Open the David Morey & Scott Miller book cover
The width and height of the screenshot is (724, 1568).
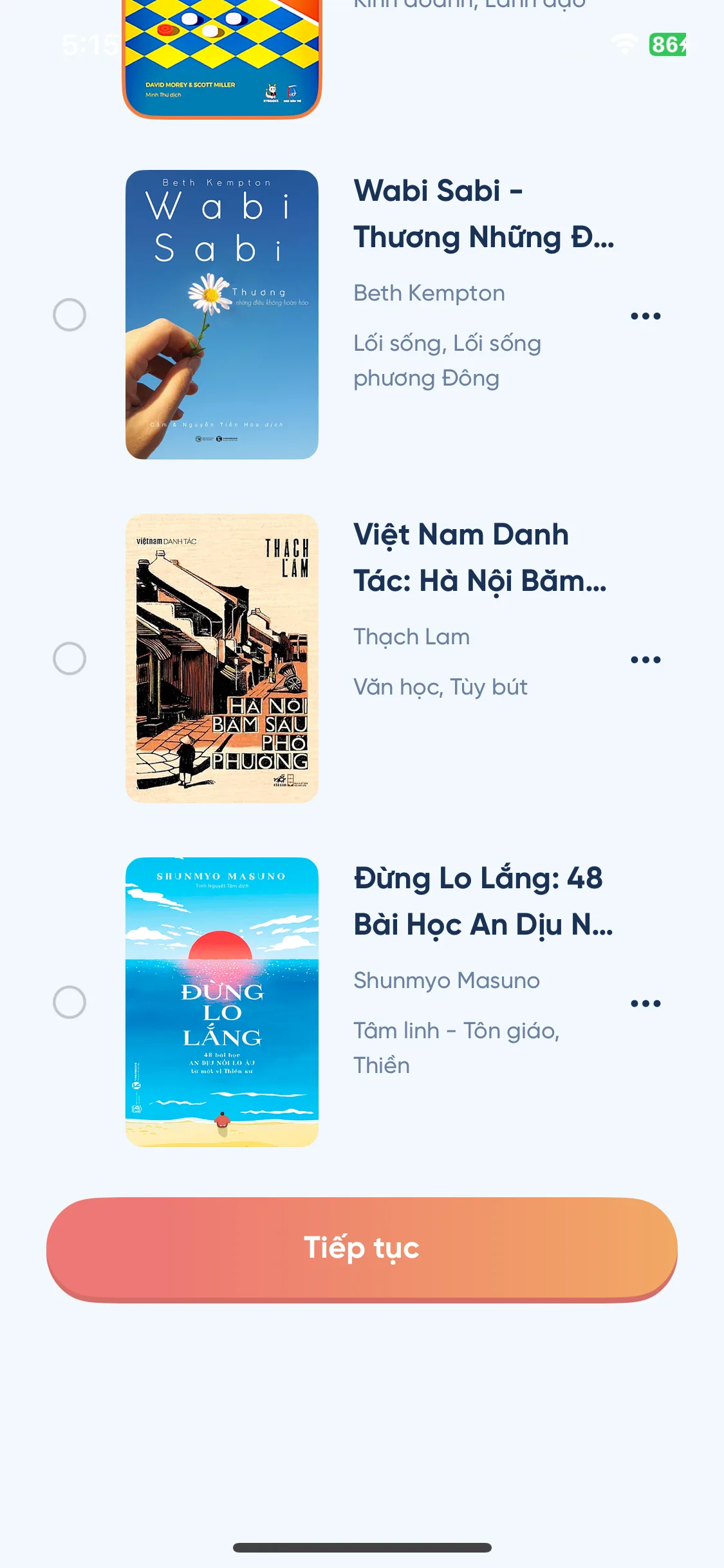point(222,58)
